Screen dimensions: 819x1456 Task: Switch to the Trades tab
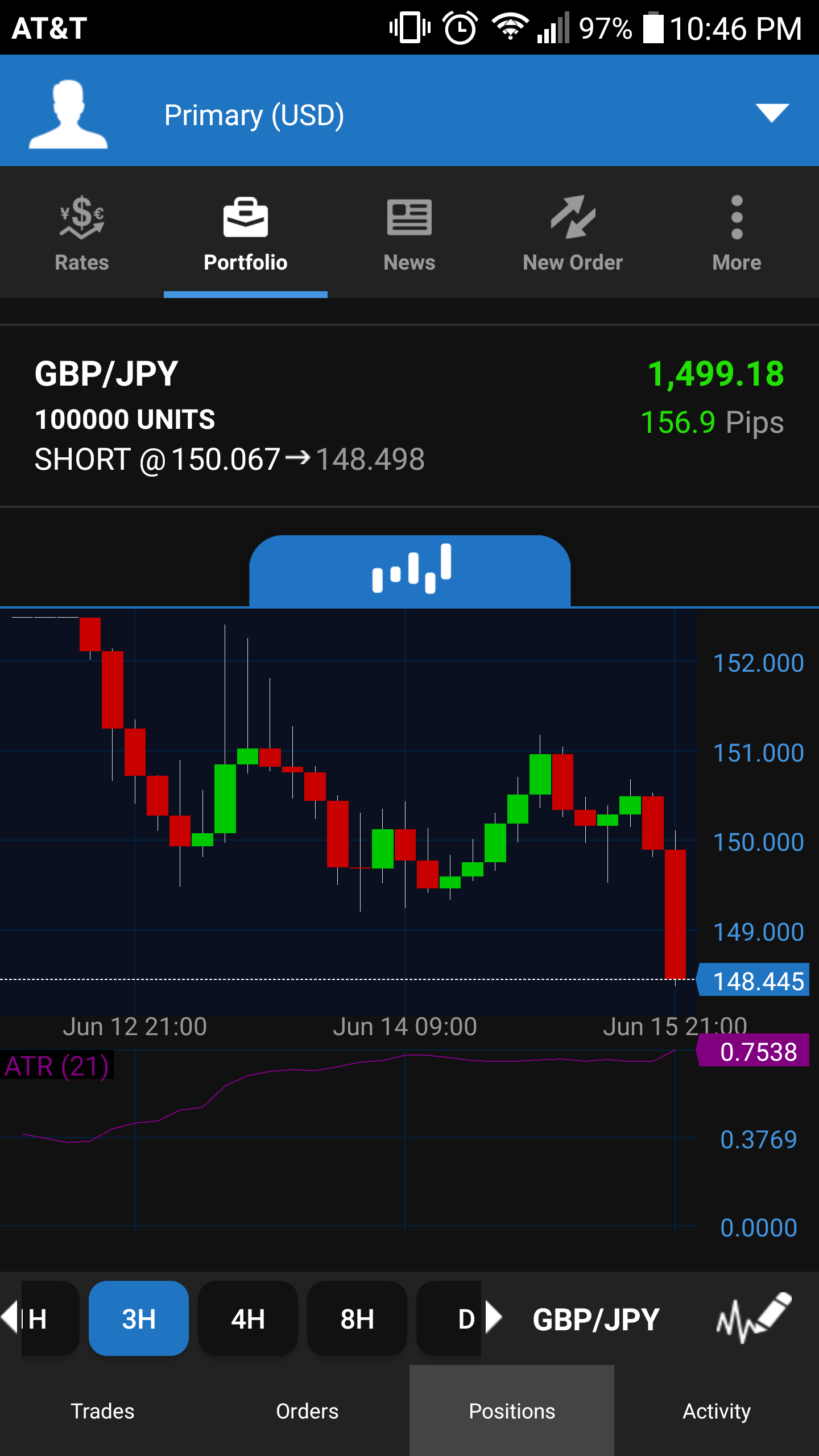(102, 1410)
